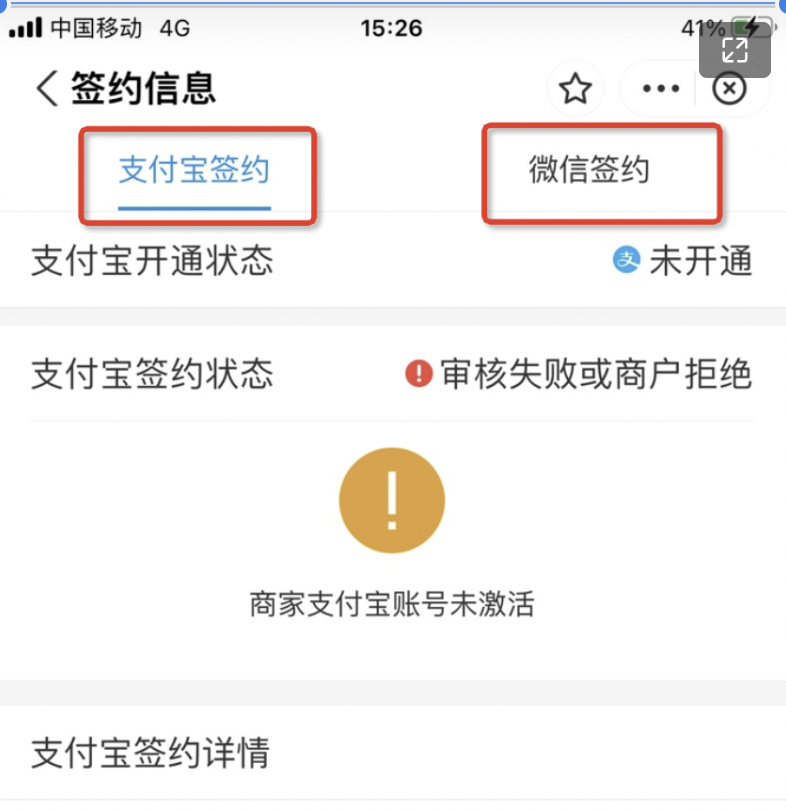Click the 支付宝开通状态 row
The width and height of the screenshot is (786, 810).
point(151,260)
